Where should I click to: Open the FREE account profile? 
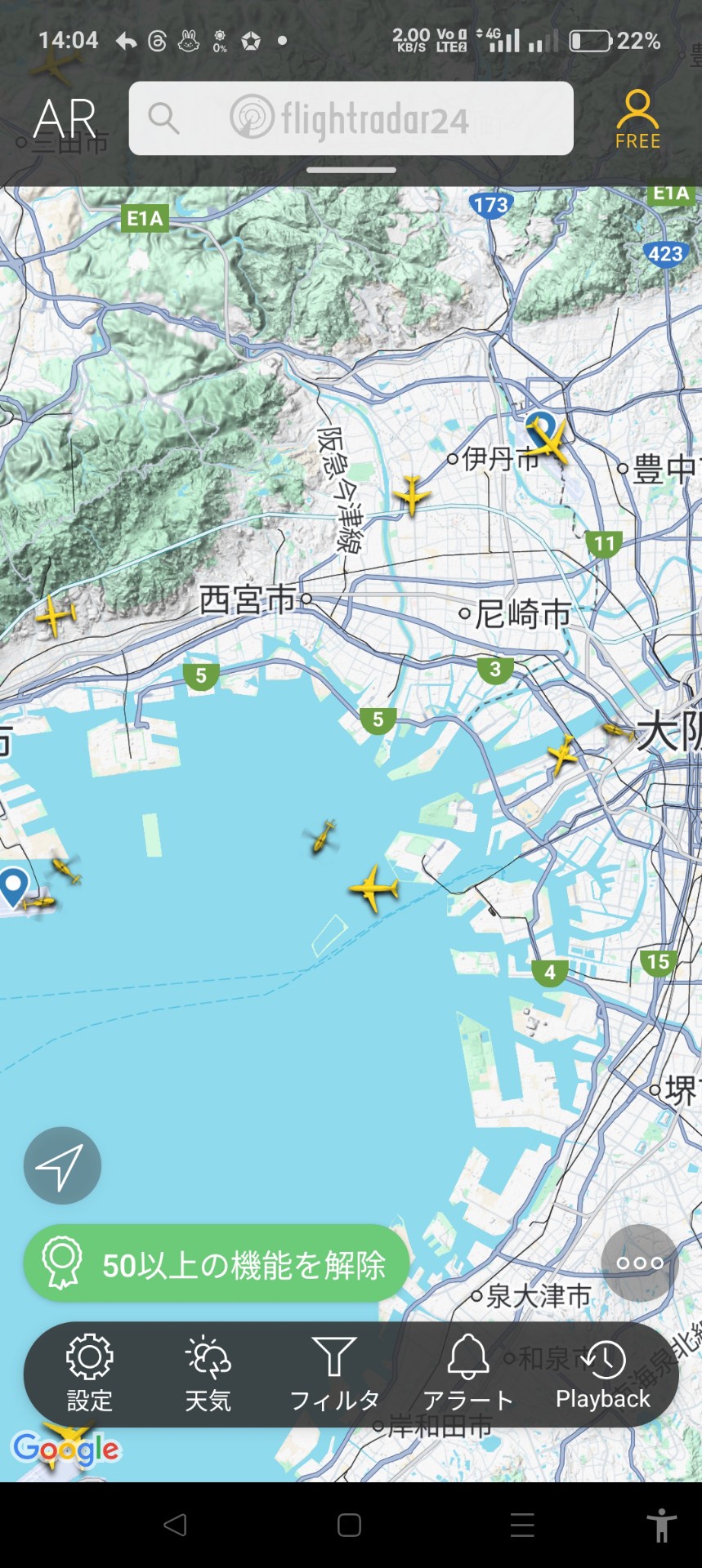[637, 119]
